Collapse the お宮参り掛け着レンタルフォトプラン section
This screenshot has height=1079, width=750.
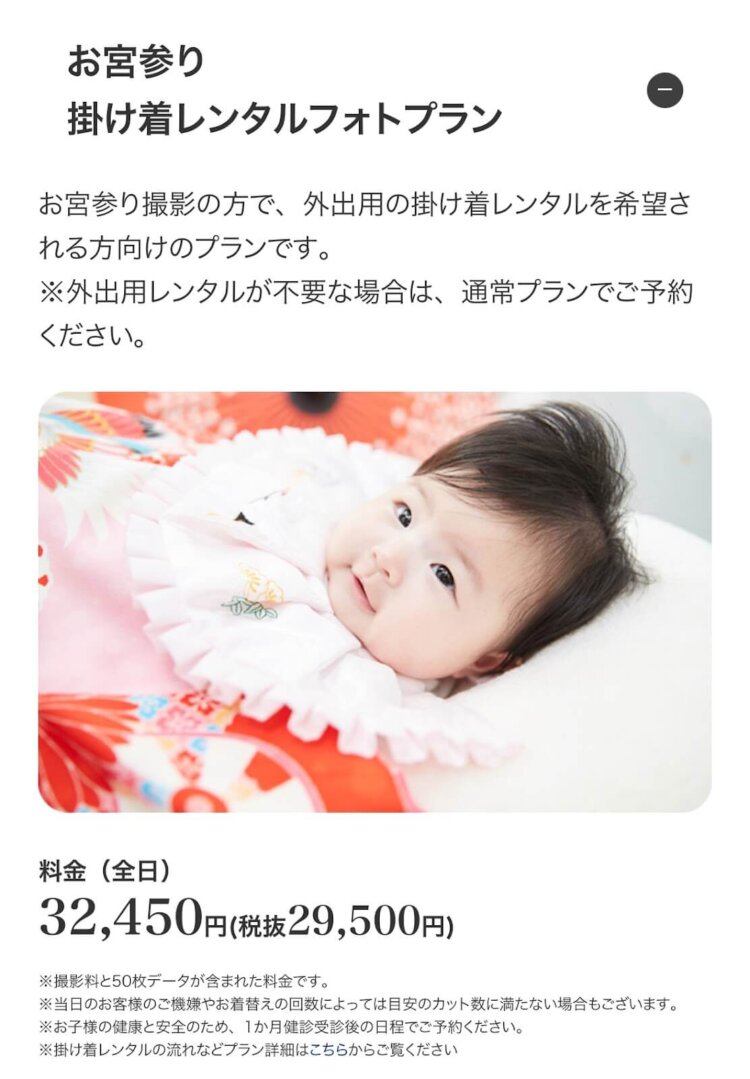coord(665,91)
